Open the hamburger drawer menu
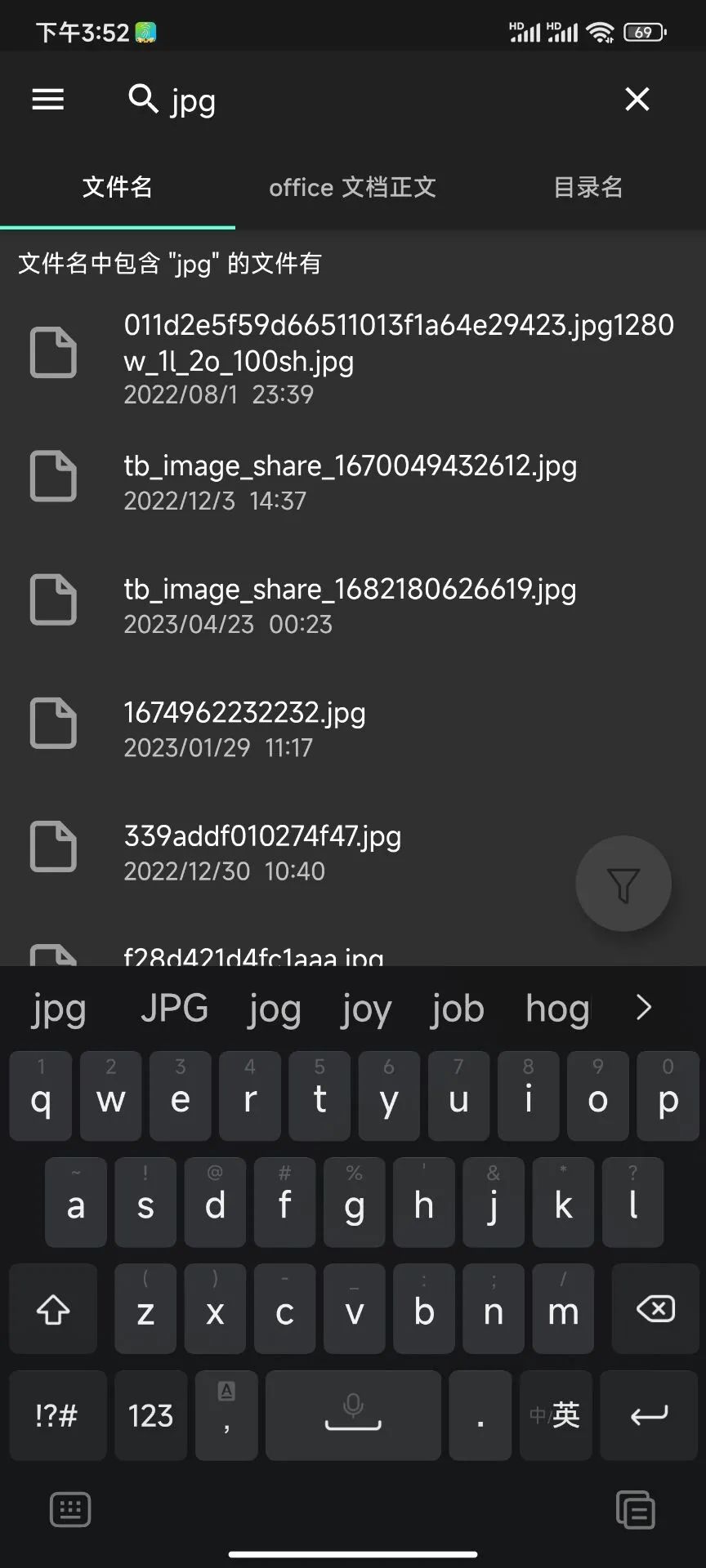The height and width of the screenshot is (1568, 706). point(47,100)
